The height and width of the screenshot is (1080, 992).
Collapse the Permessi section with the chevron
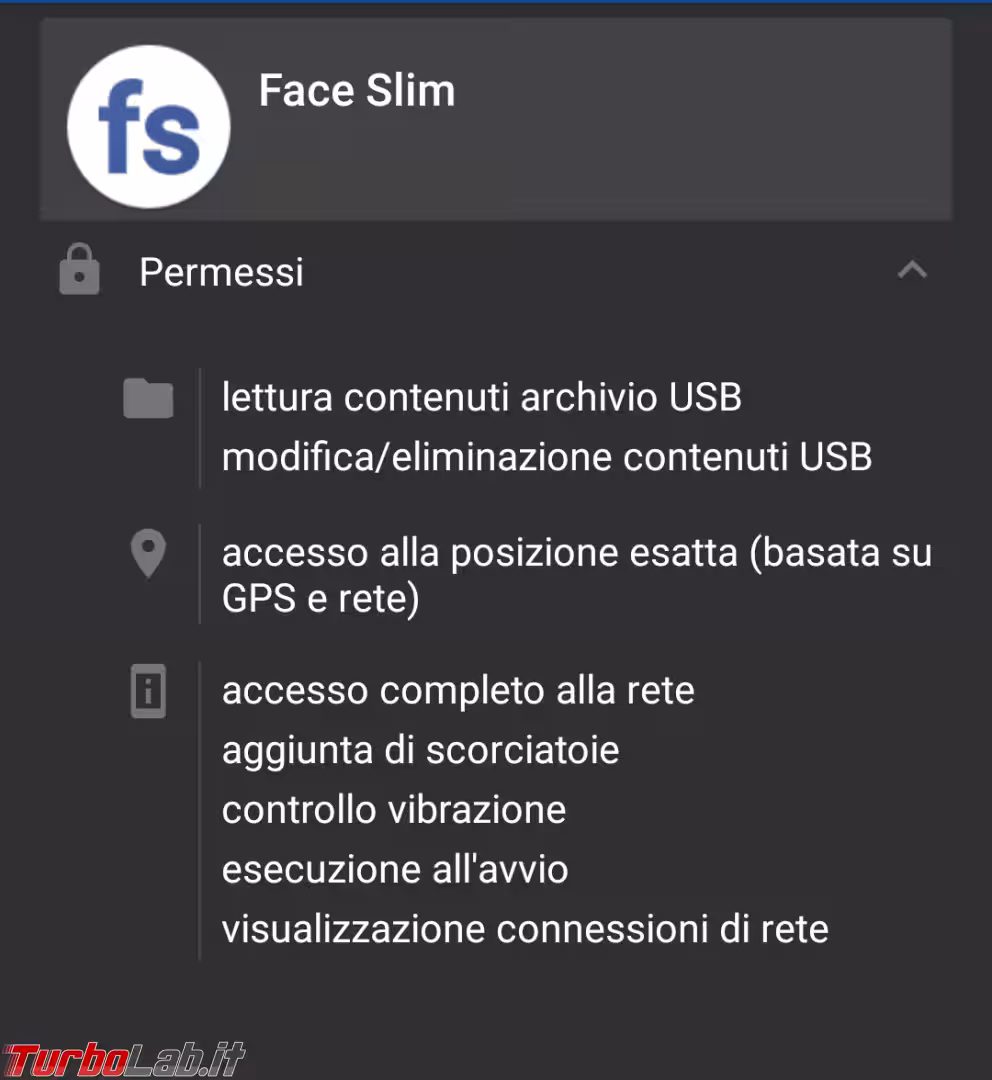click(x=912, y=270)
